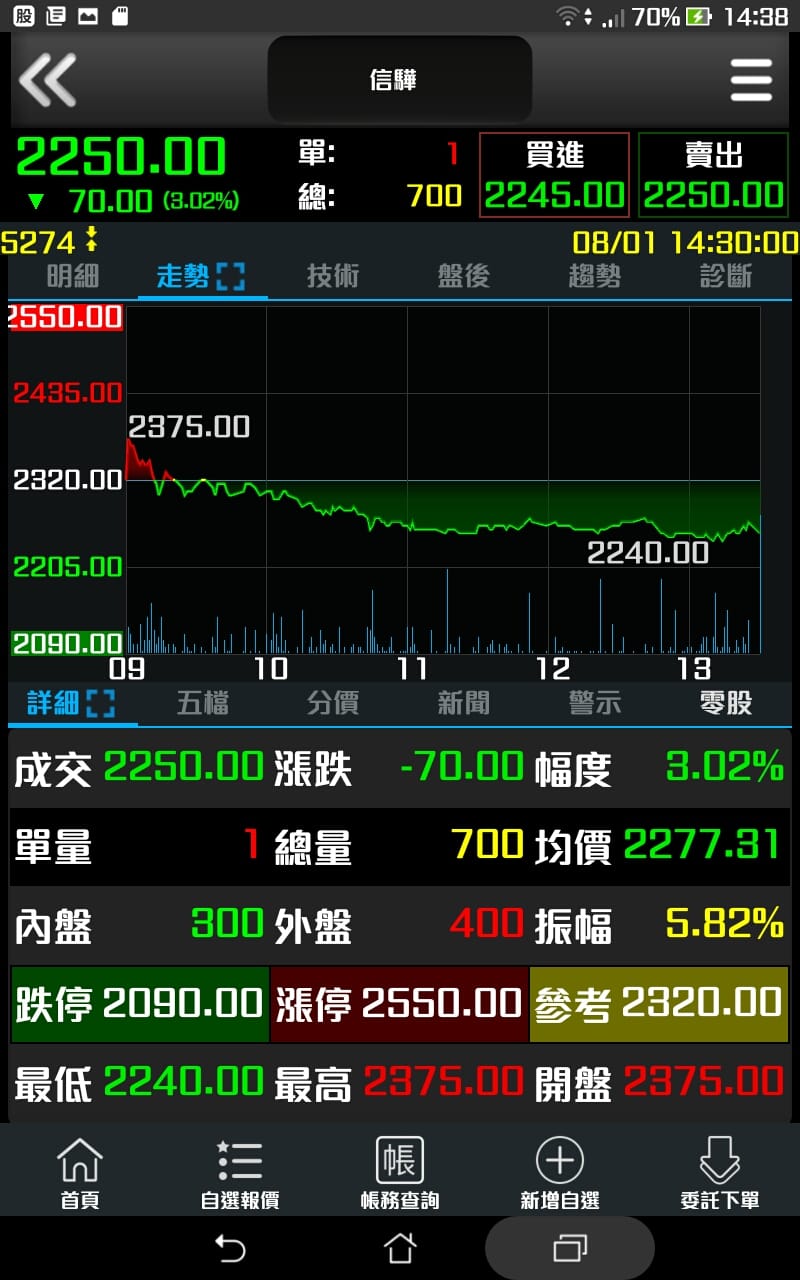Switch to the 盤後 after-hours tab
Image resolution: width=800 pixels, height=1280 pixels.
(x=463, y=276)
